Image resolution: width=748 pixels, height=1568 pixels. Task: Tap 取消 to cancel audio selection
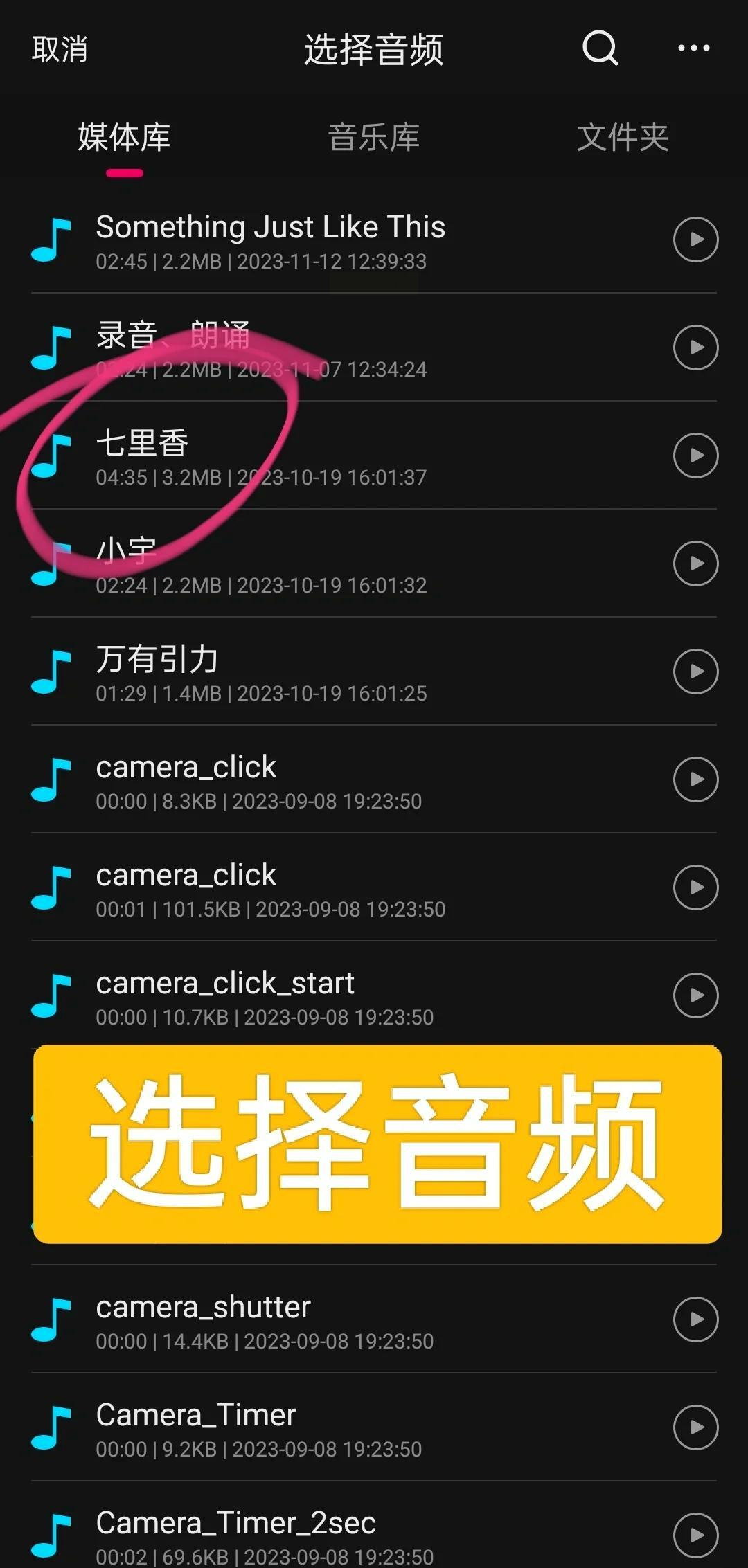coord(60,49)
